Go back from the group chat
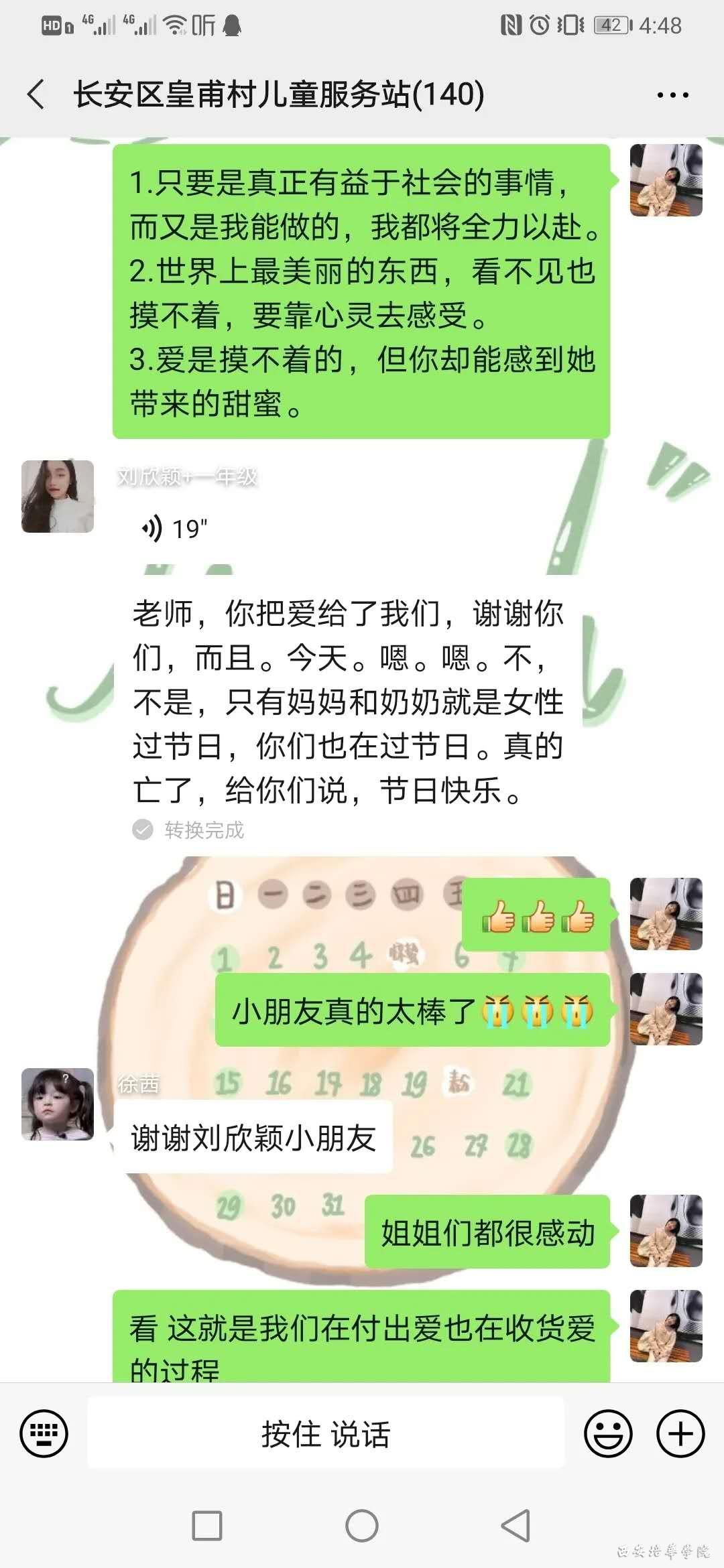Viewport: 724px width, 1568px height. coord(36,94)
